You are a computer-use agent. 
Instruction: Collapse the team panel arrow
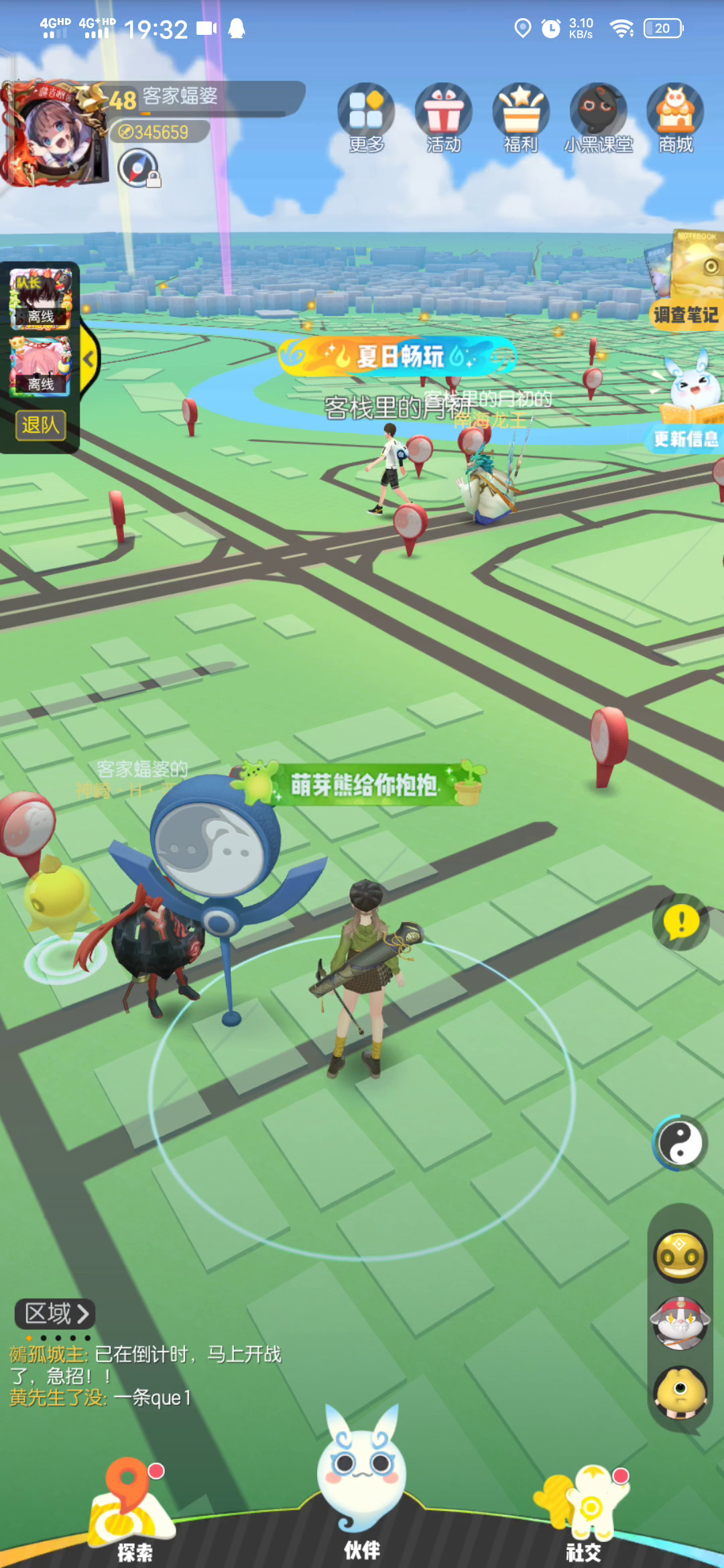tap(89, 359)
